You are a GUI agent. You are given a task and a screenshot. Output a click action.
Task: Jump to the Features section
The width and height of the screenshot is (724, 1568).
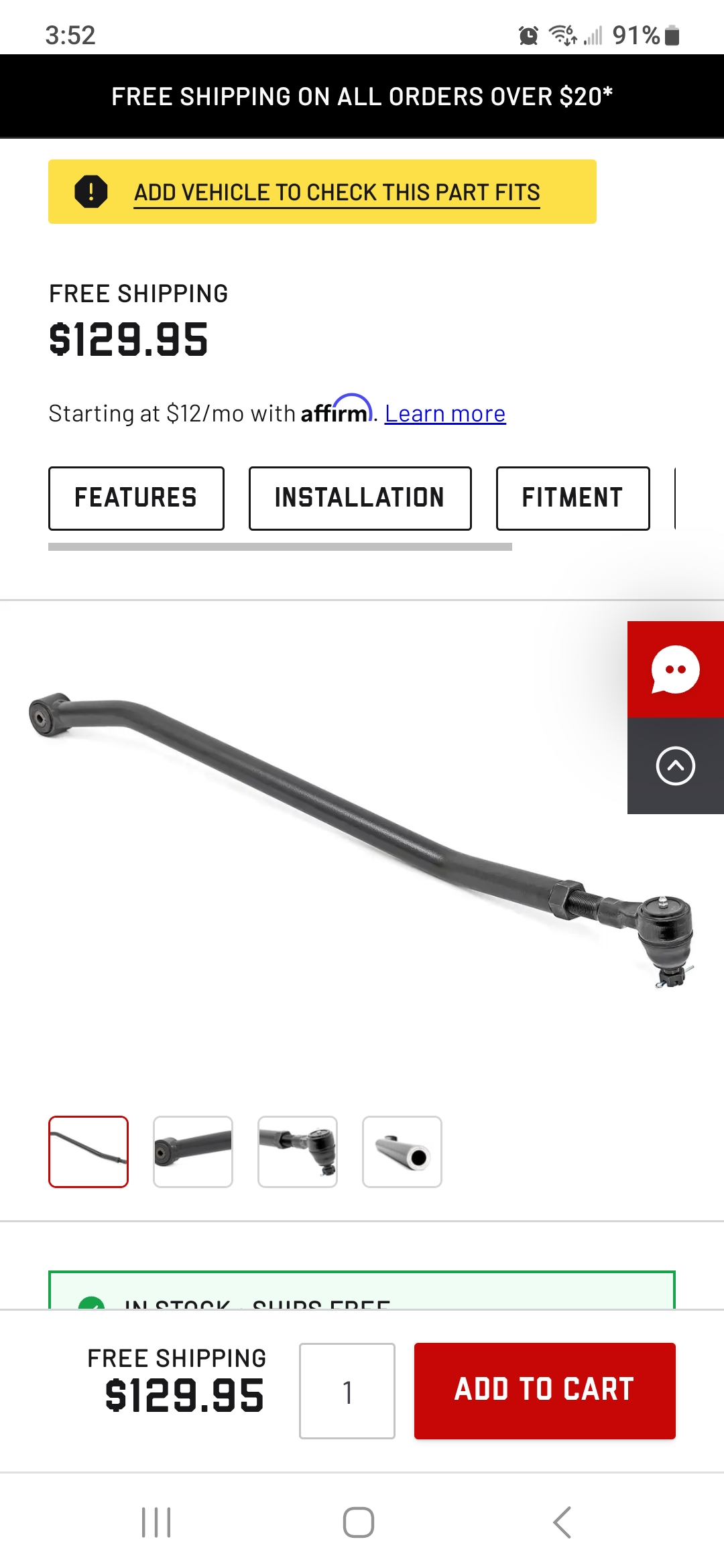[136, 498]
